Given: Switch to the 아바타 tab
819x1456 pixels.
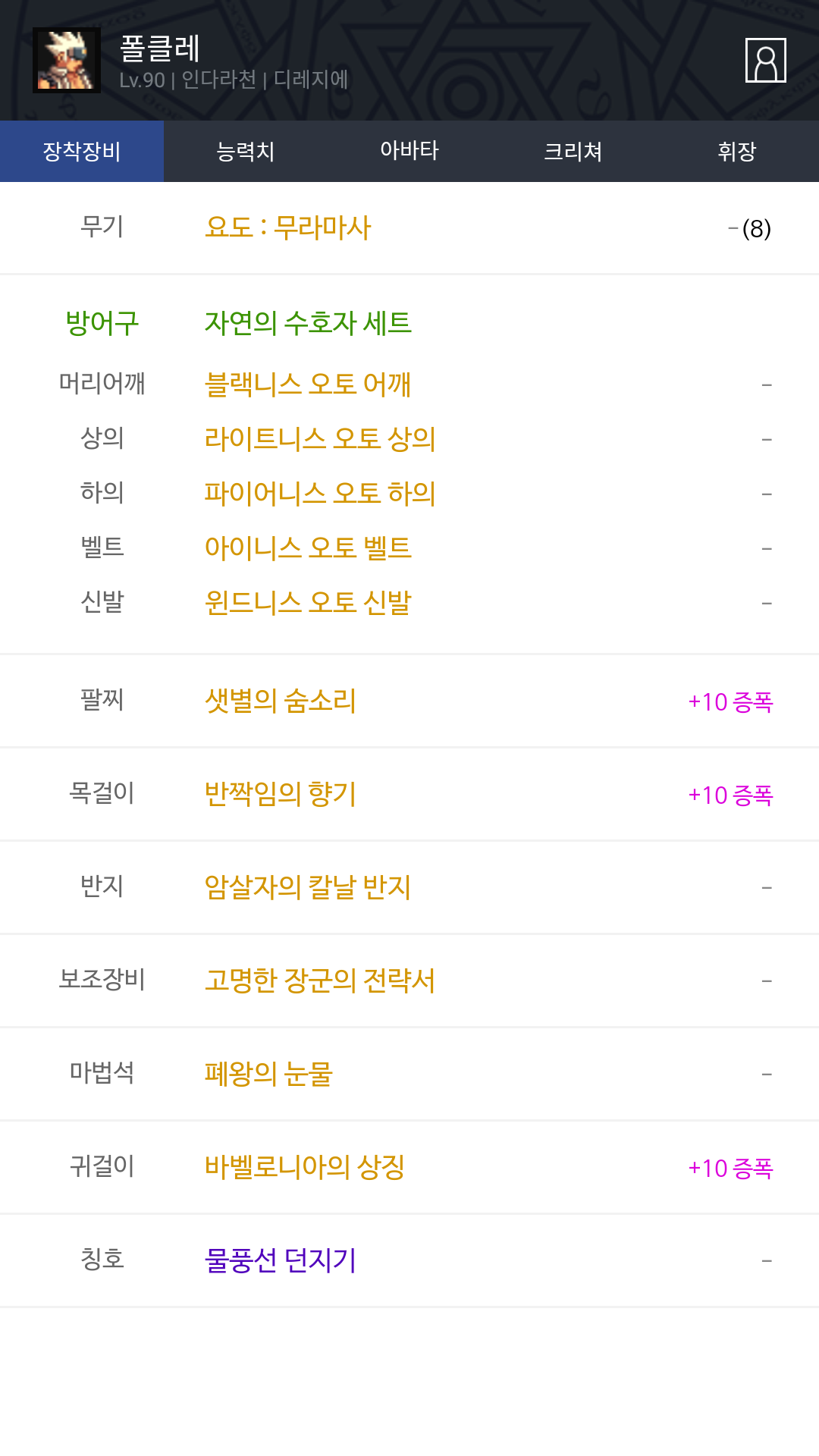Looking at the screenshot, I should click(409, 151).
